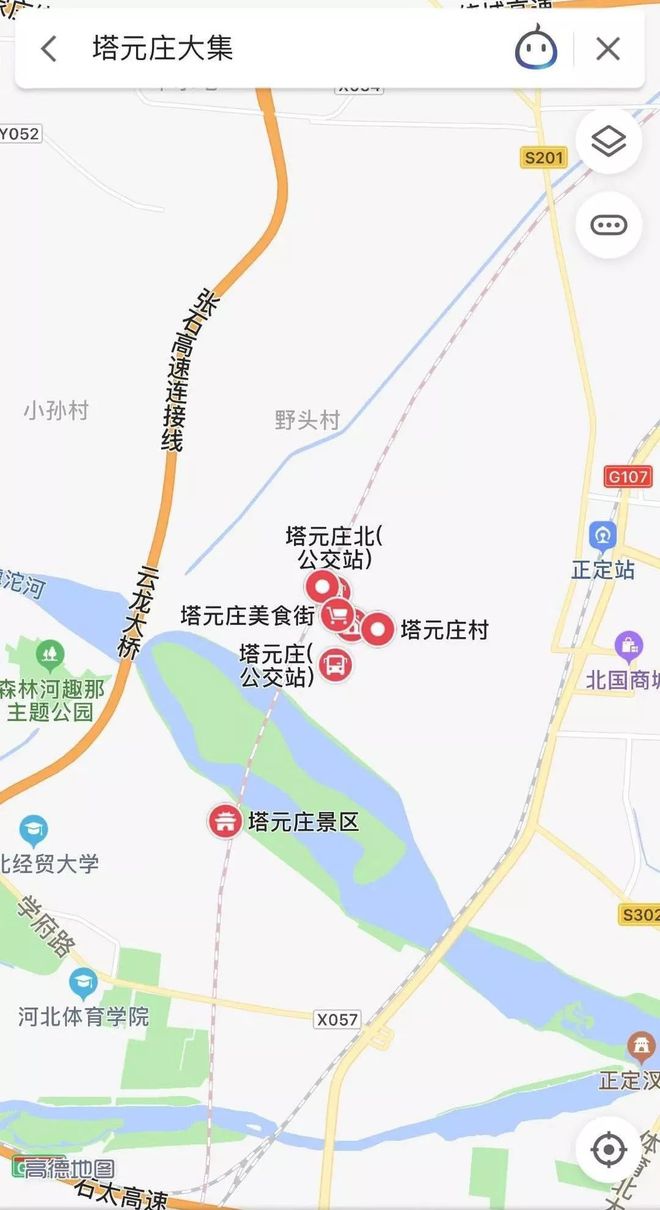Tap the 塔元庄(公交站) bus stop marker
The width and height of the screenshot is (660, 1210).
(x=336, y=664)
